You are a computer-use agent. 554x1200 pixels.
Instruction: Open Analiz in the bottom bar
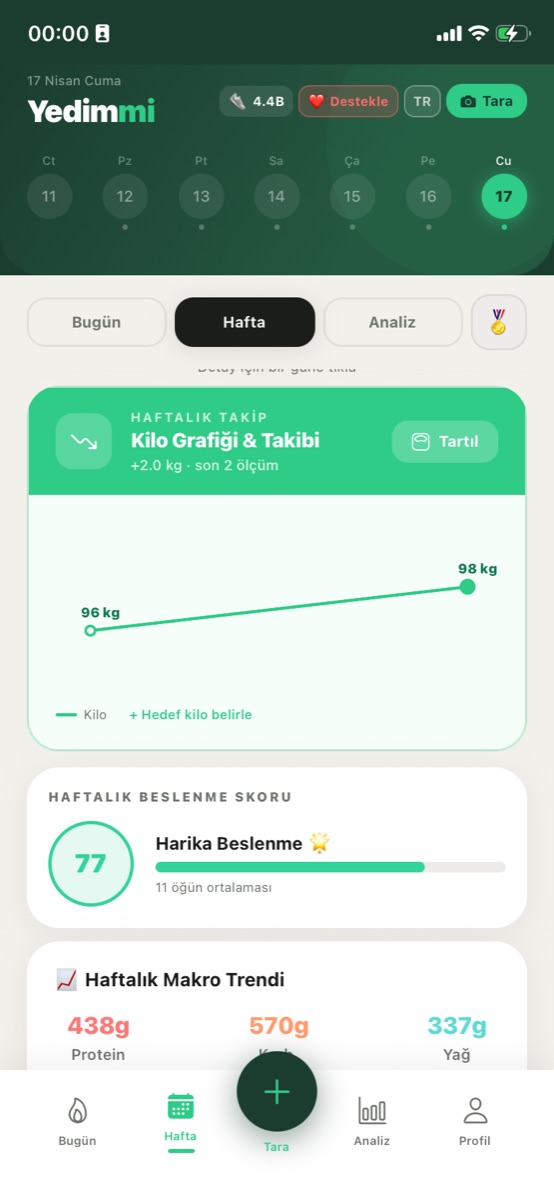coord(372,1120)
